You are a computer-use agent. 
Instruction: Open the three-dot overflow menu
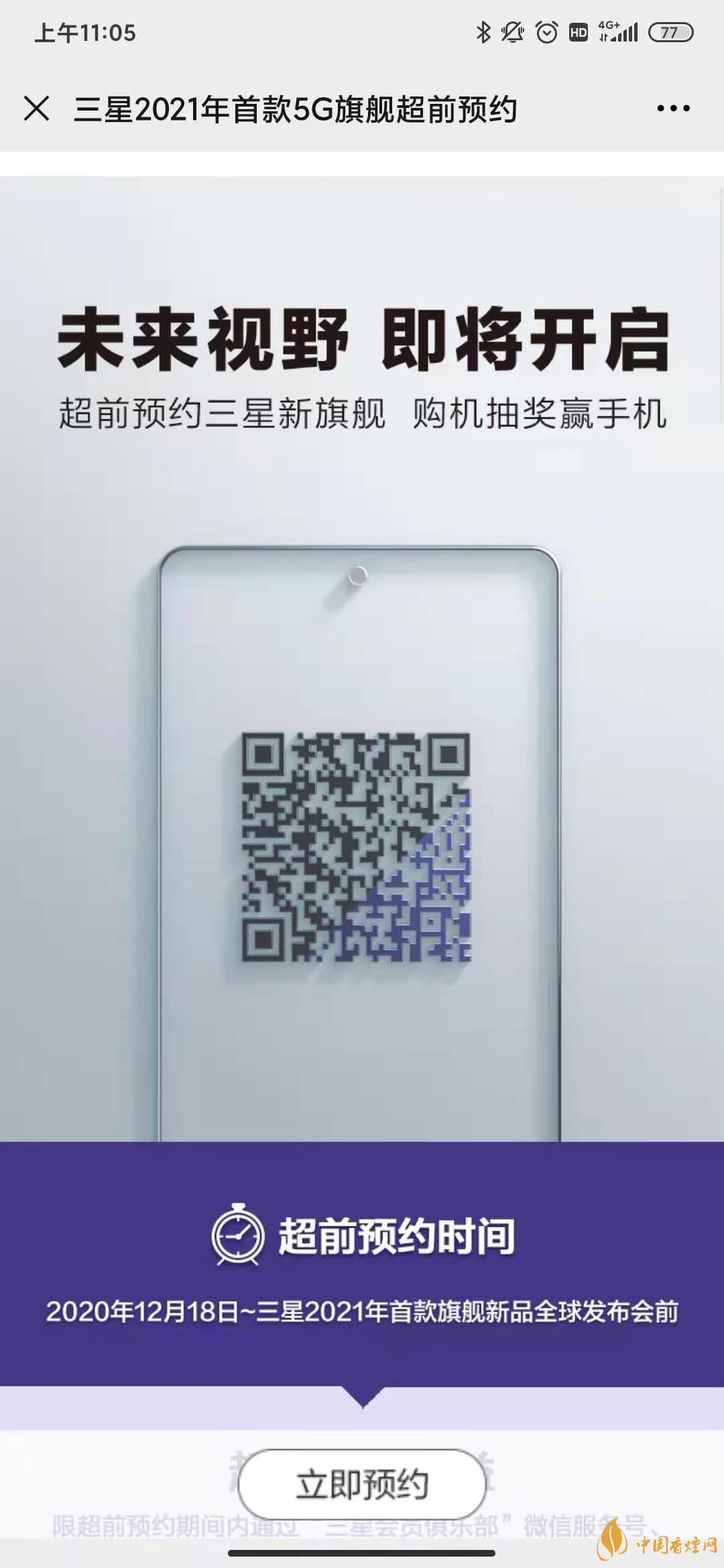[x=673, y=109]
